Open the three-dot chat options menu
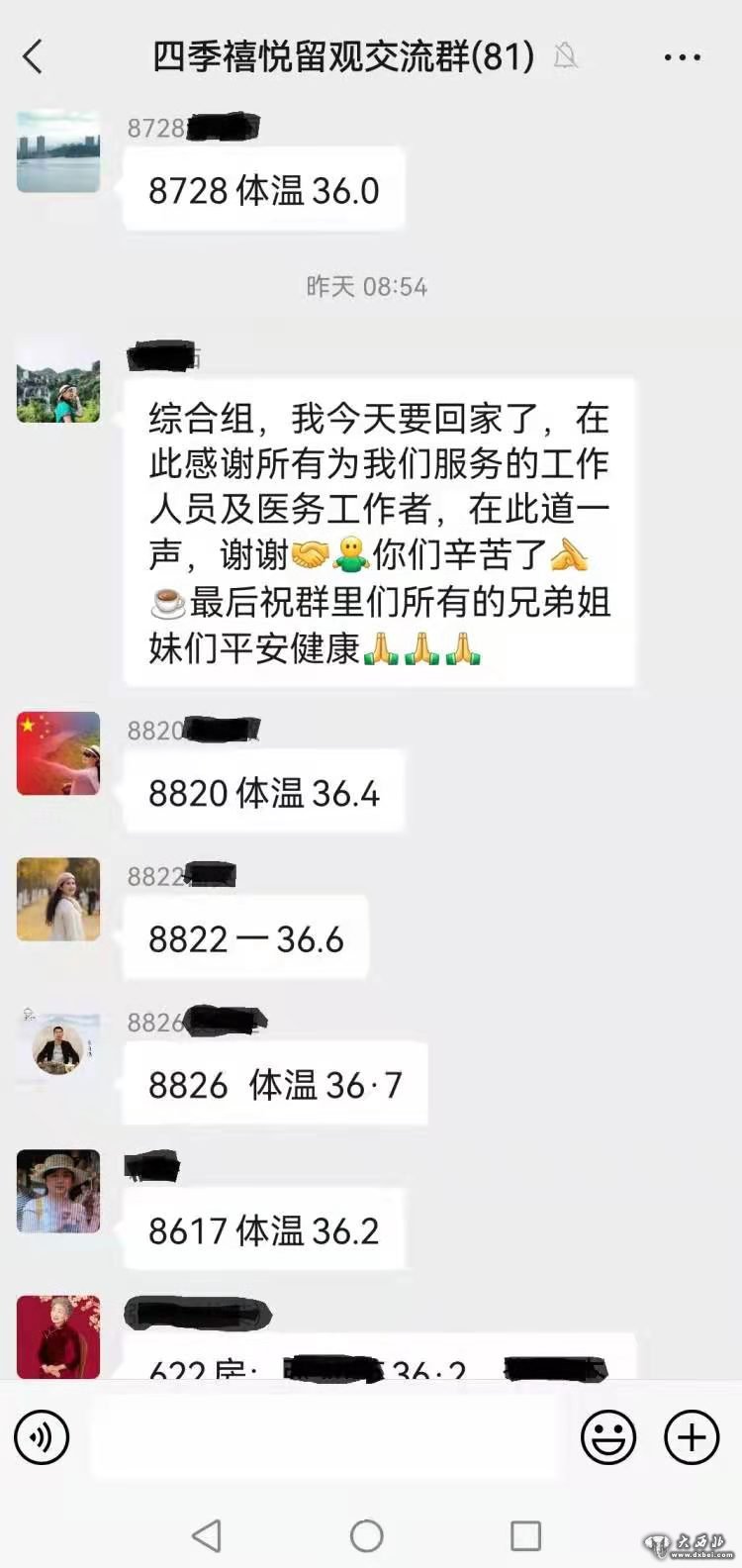Image resolution: width=742 pixels, height=1568 pixels. click(682, 58)
